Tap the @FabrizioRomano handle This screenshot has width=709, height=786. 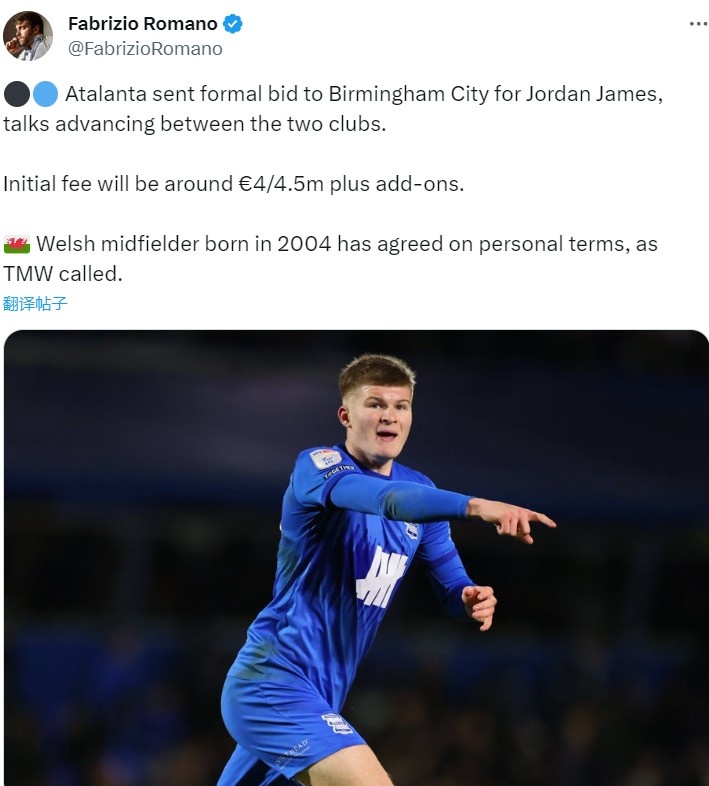click(144, 48)
